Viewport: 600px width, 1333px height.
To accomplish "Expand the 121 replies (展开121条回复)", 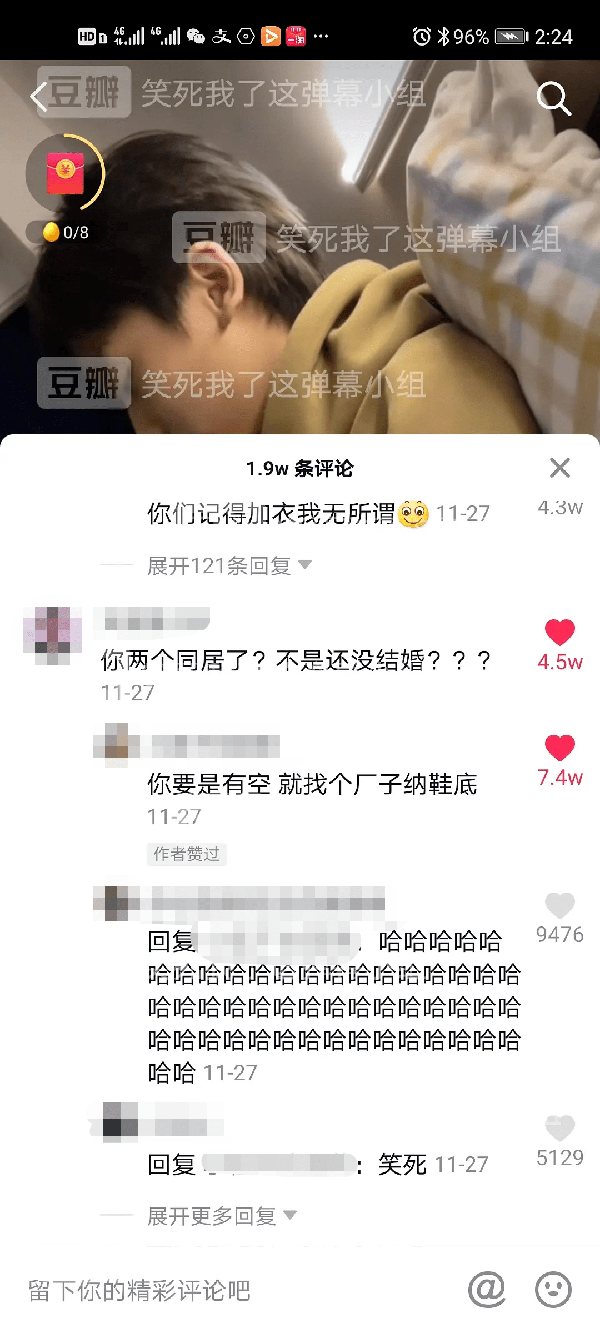I will point(230,565).
